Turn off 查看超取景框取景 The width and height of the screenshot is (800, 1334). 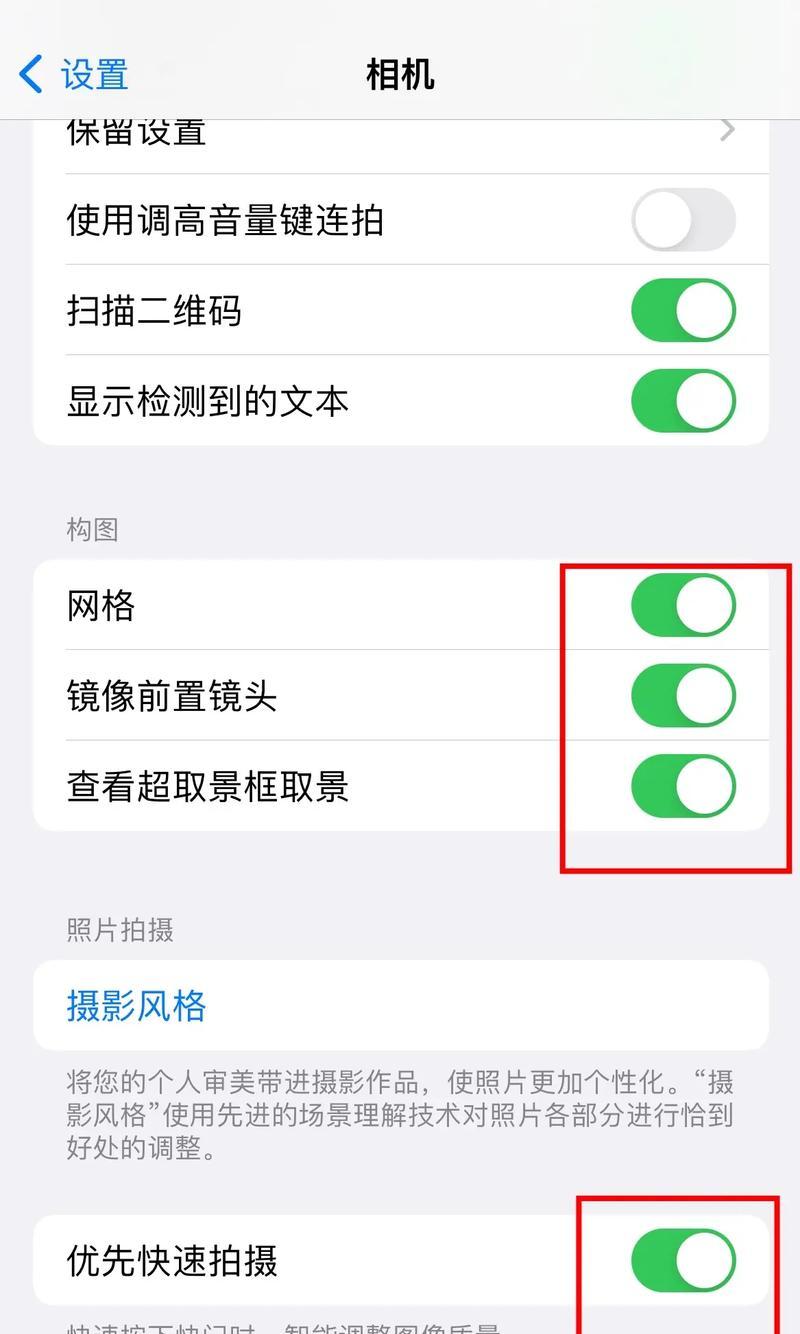pyautogui.click(x=684, y=786)
